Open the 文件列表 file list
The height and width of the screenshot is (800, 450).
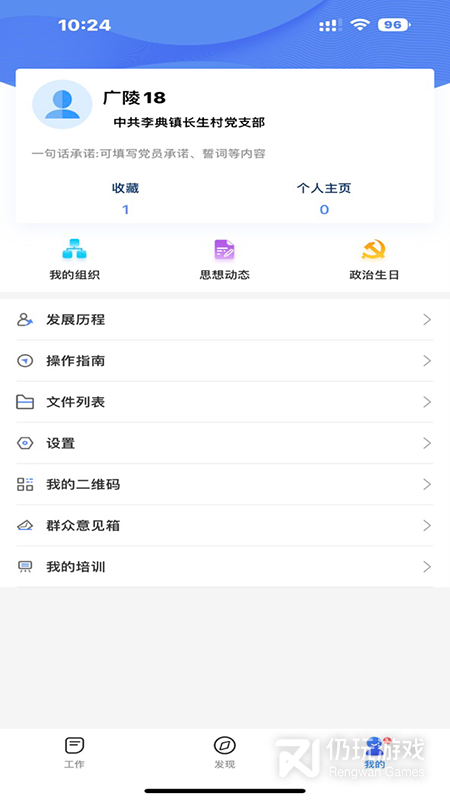[x=225, y=403]
